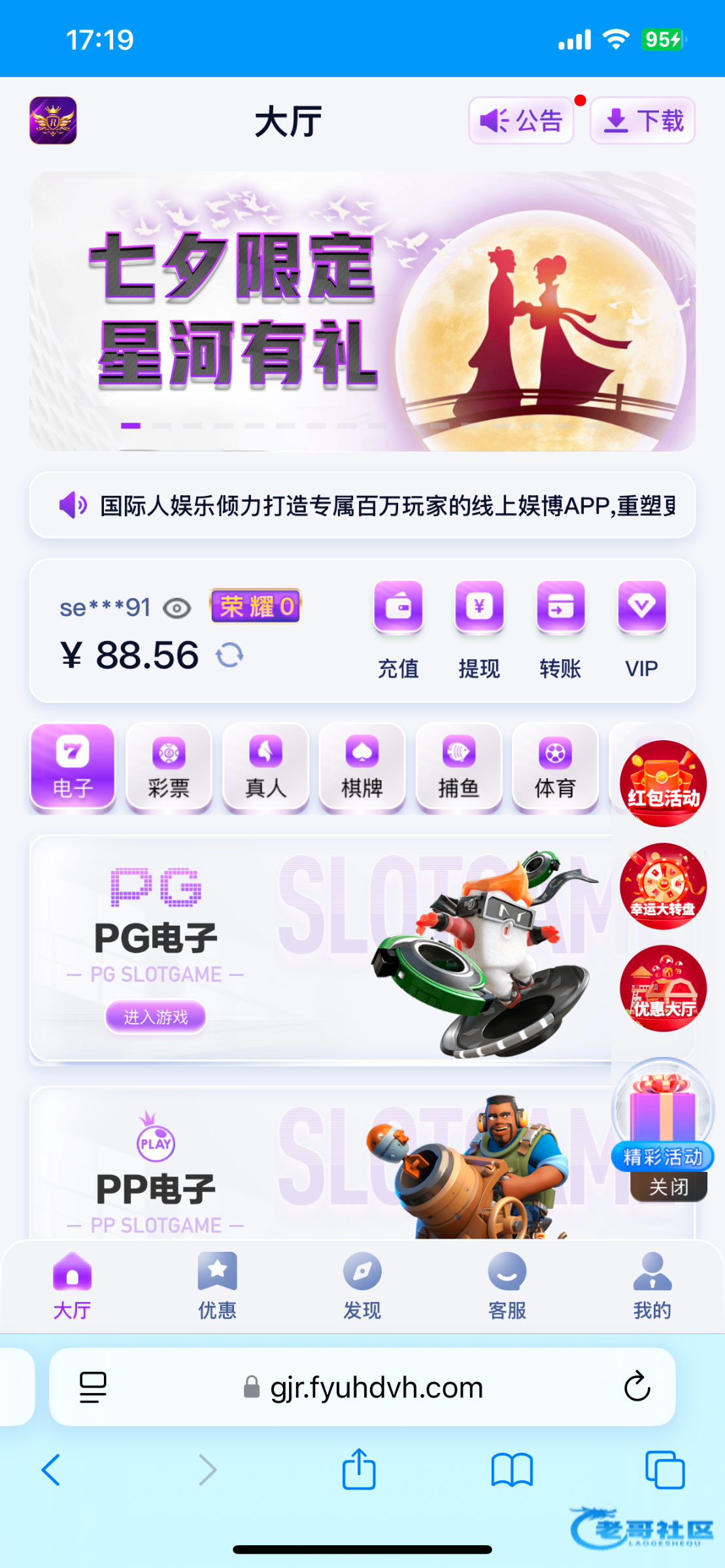This screenshot has height=1568, width=725.
Task: Refresh the account balance
Action: (229, 655)
